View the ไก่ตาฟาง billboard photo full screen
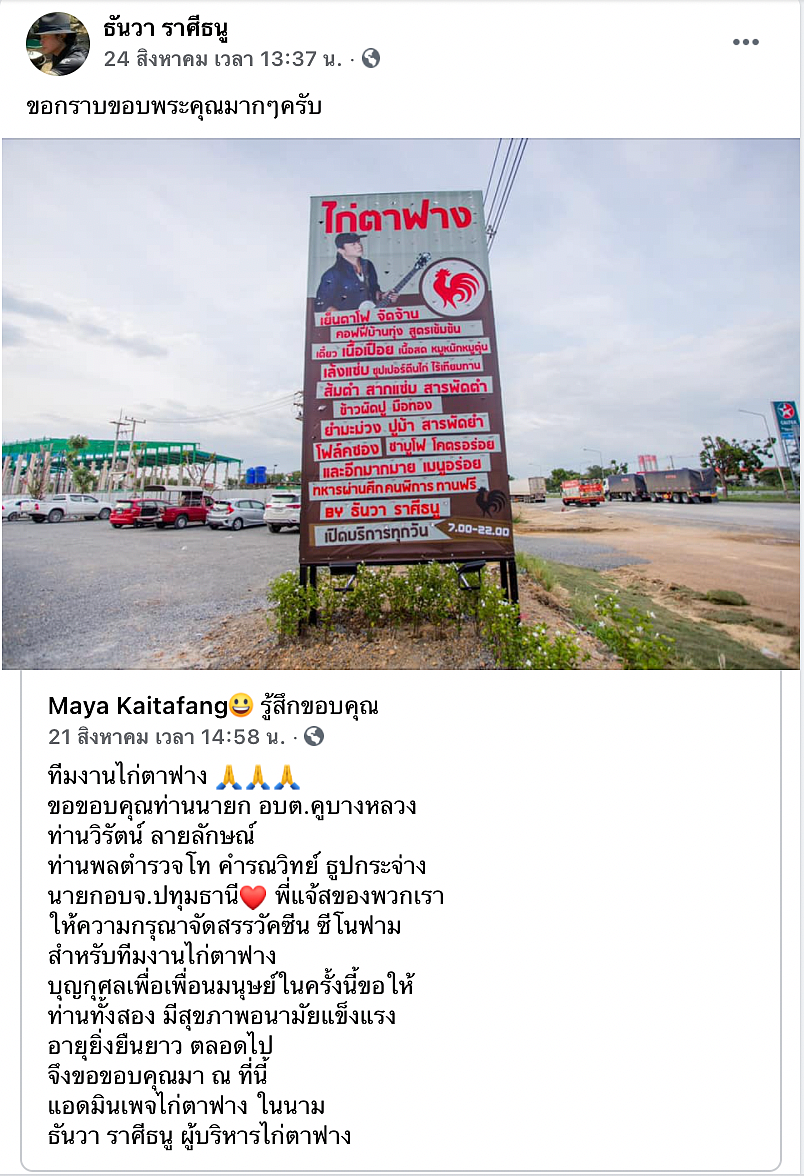 [x=401, y=404]
